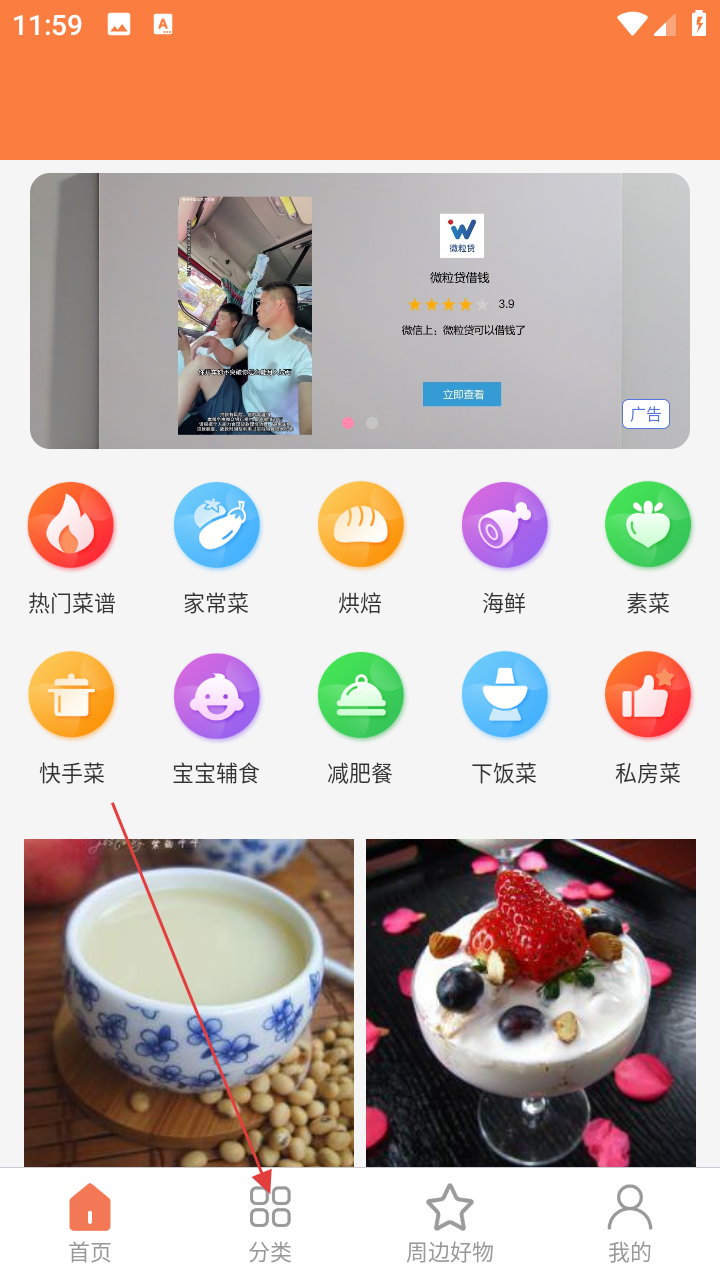720x1280 pixels.
Task: Open the 我的 tab
Action: tap(630, 1223)
